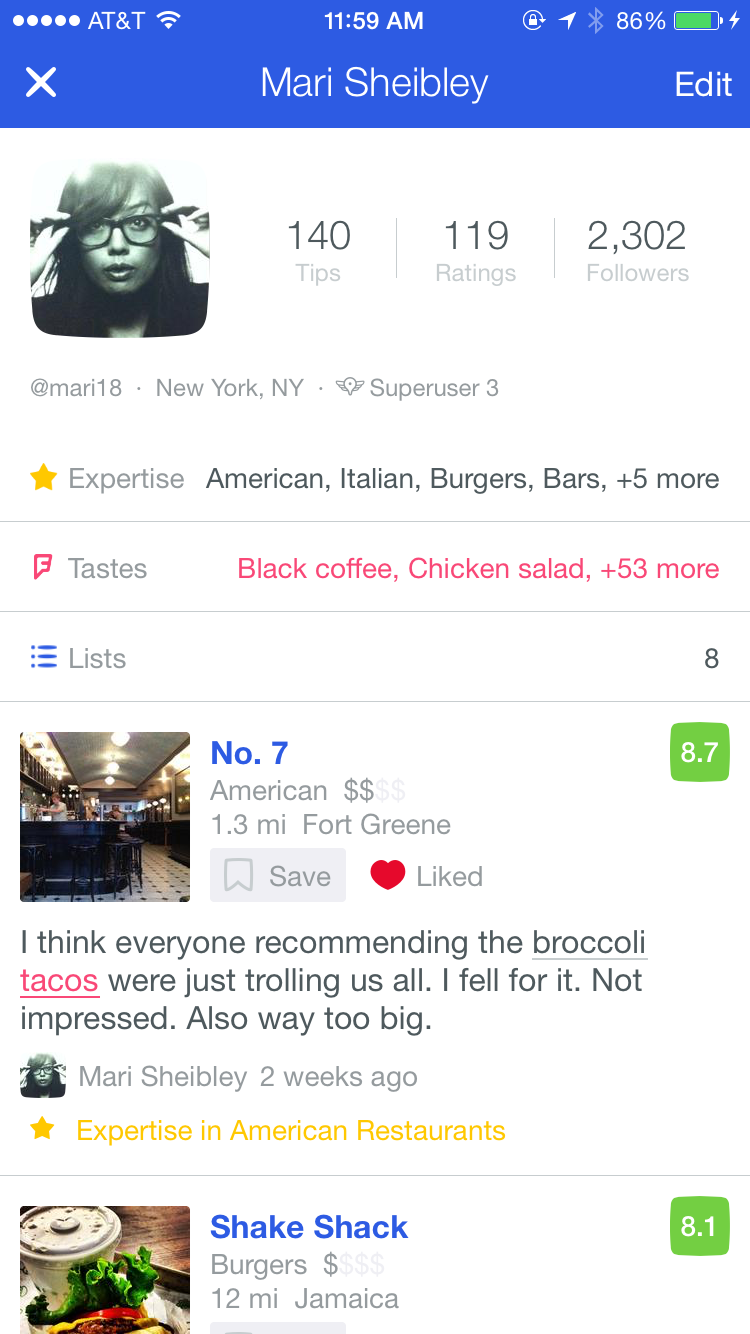View the 140 Tips list

coord(318,250)
